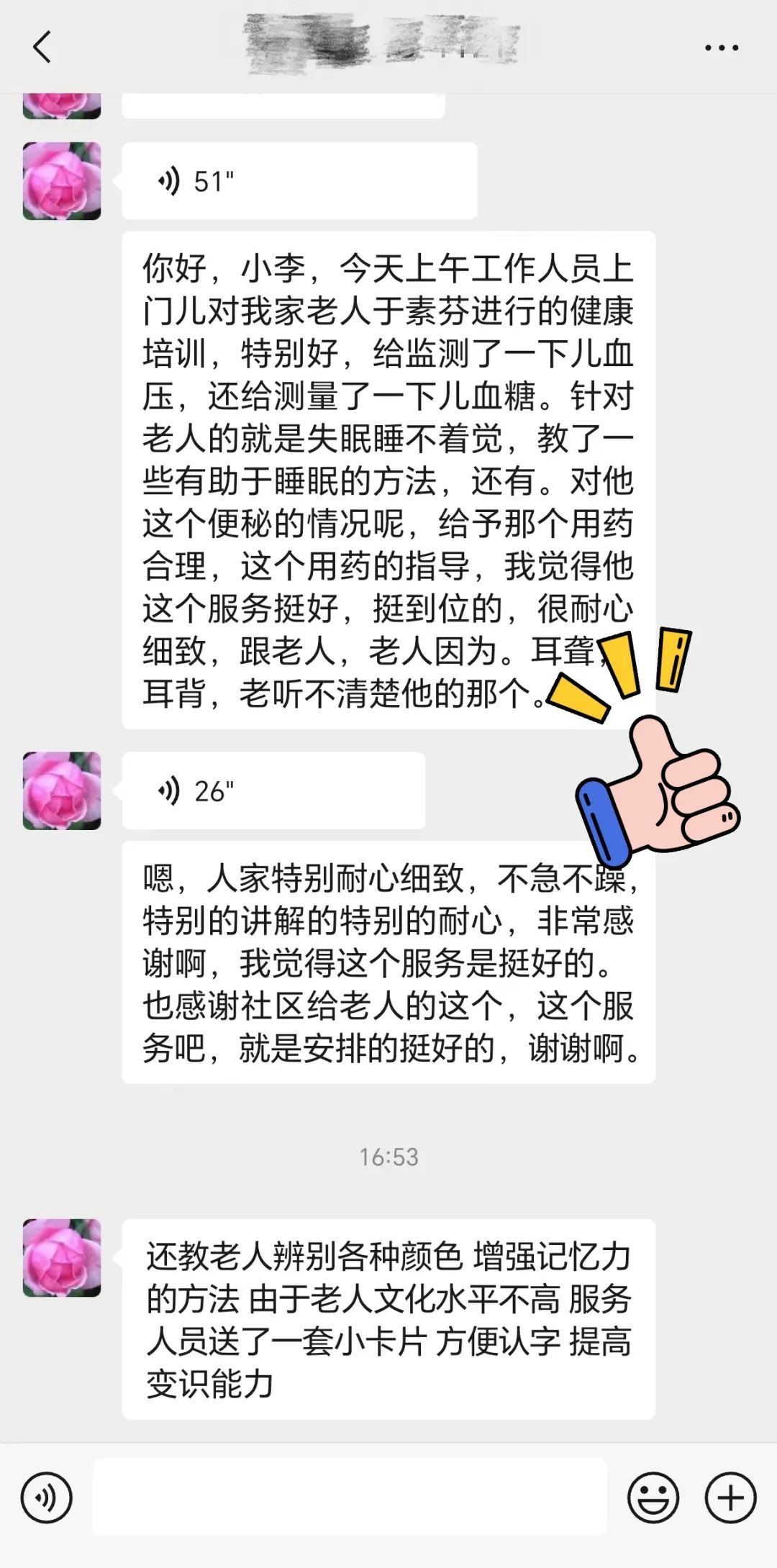777x1568 pixels.
Task: Switch to voice input mode
Action: pyautogui.click(x=47, y=1498)
